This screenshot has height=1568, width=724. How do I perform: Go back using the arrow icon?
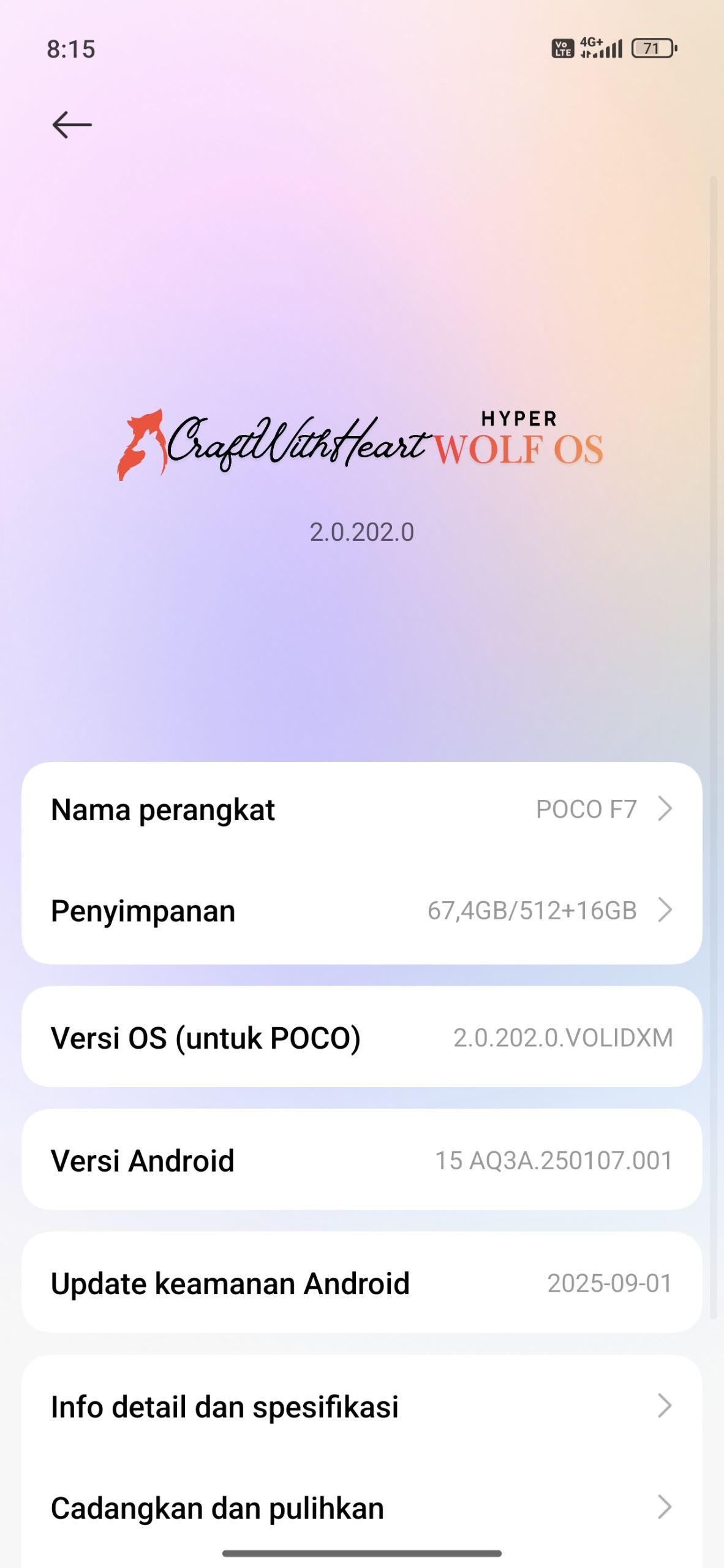[x=72, y=125]
